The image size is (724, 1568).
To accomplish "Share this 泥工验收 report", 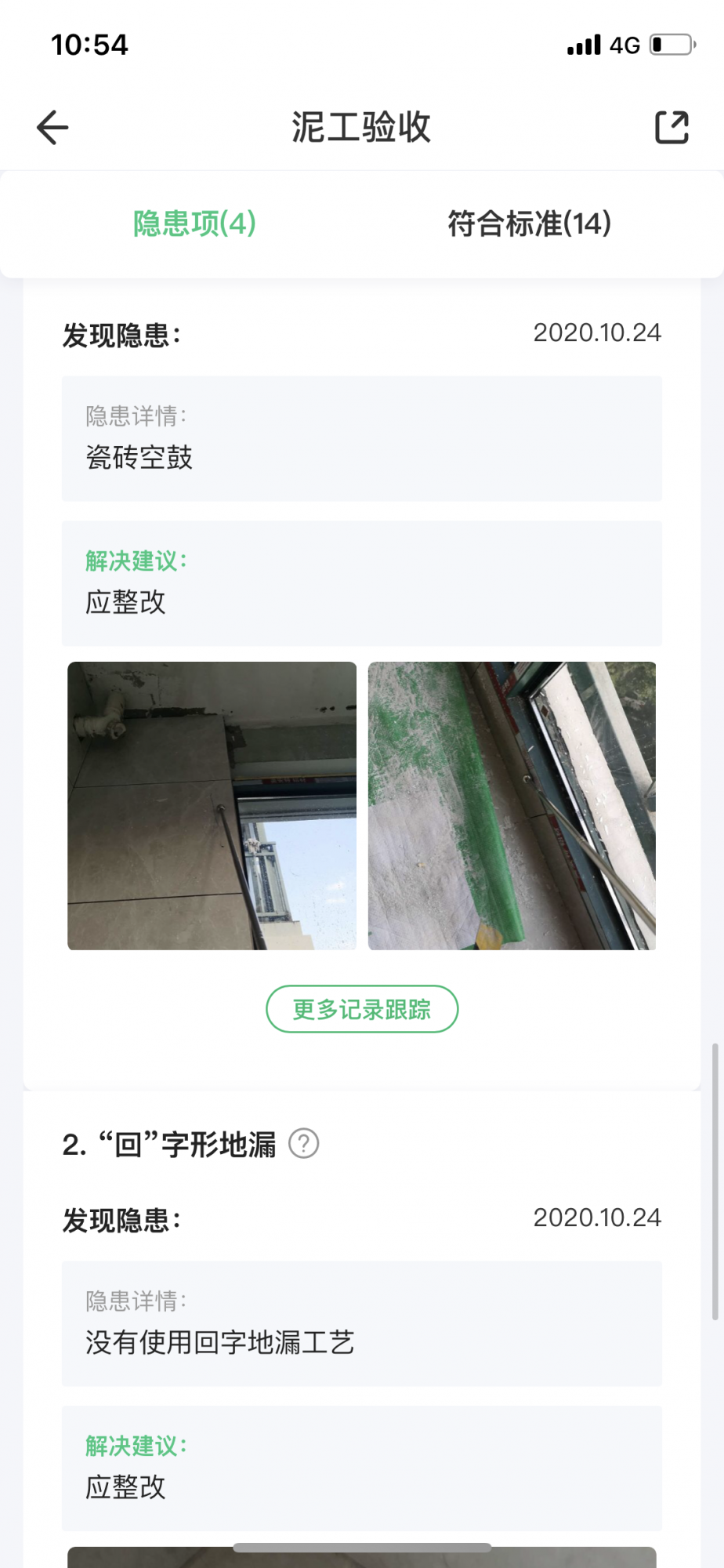I will (x=672, y=127).
